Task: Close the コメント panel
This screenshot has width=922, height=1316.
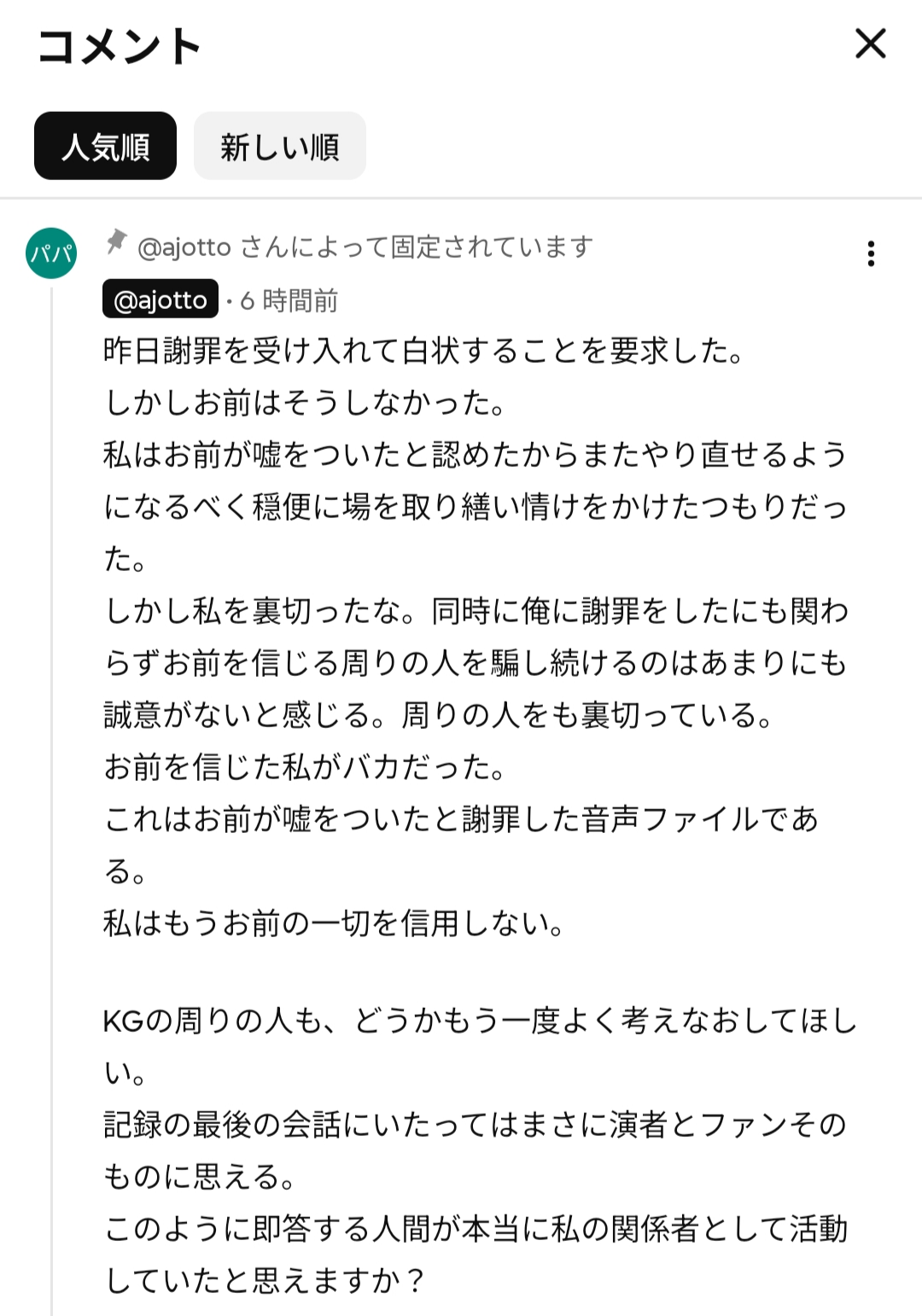Action: 871,44
